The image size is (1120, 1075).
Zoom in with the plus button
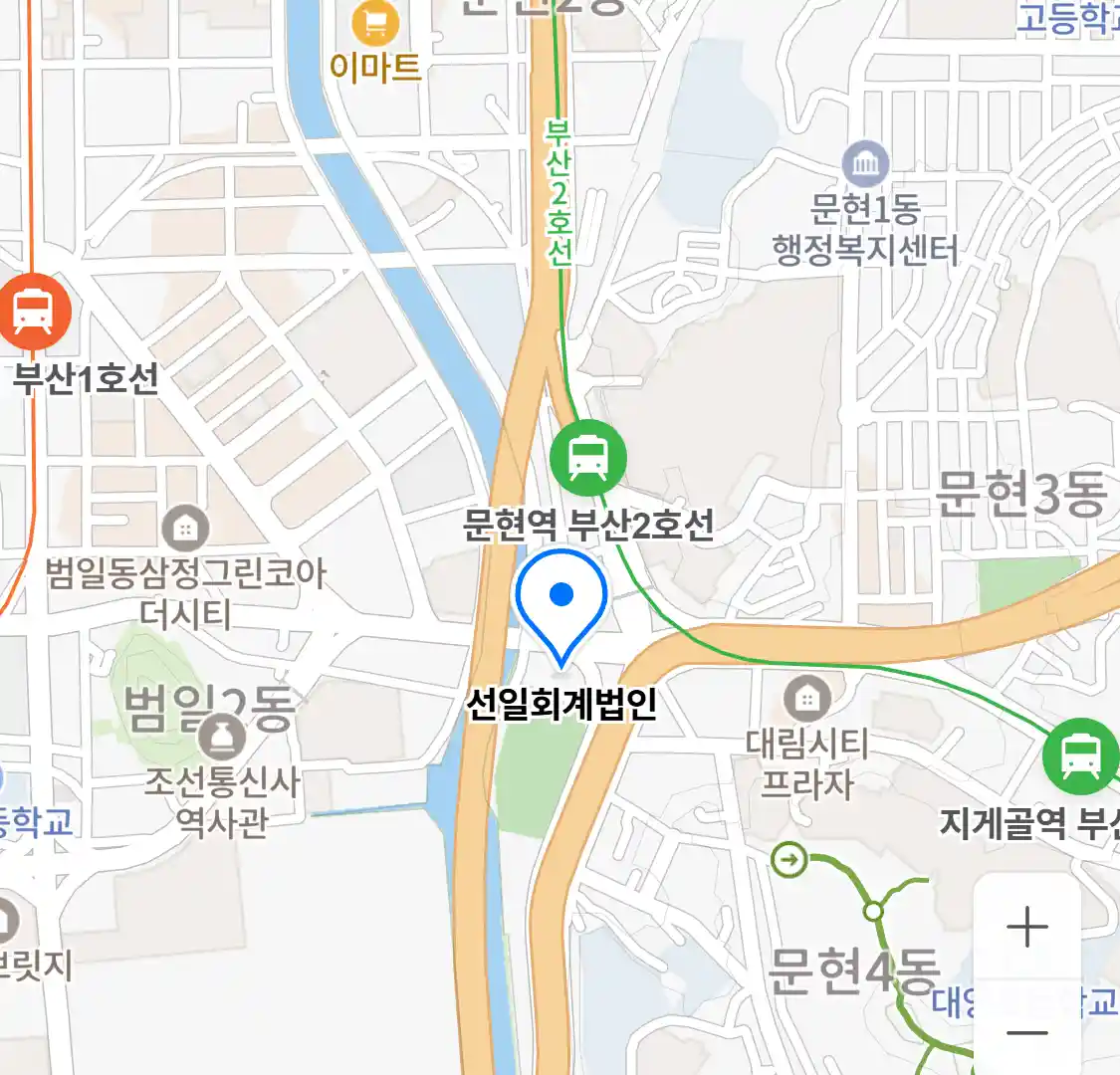tap(1026, 928)
